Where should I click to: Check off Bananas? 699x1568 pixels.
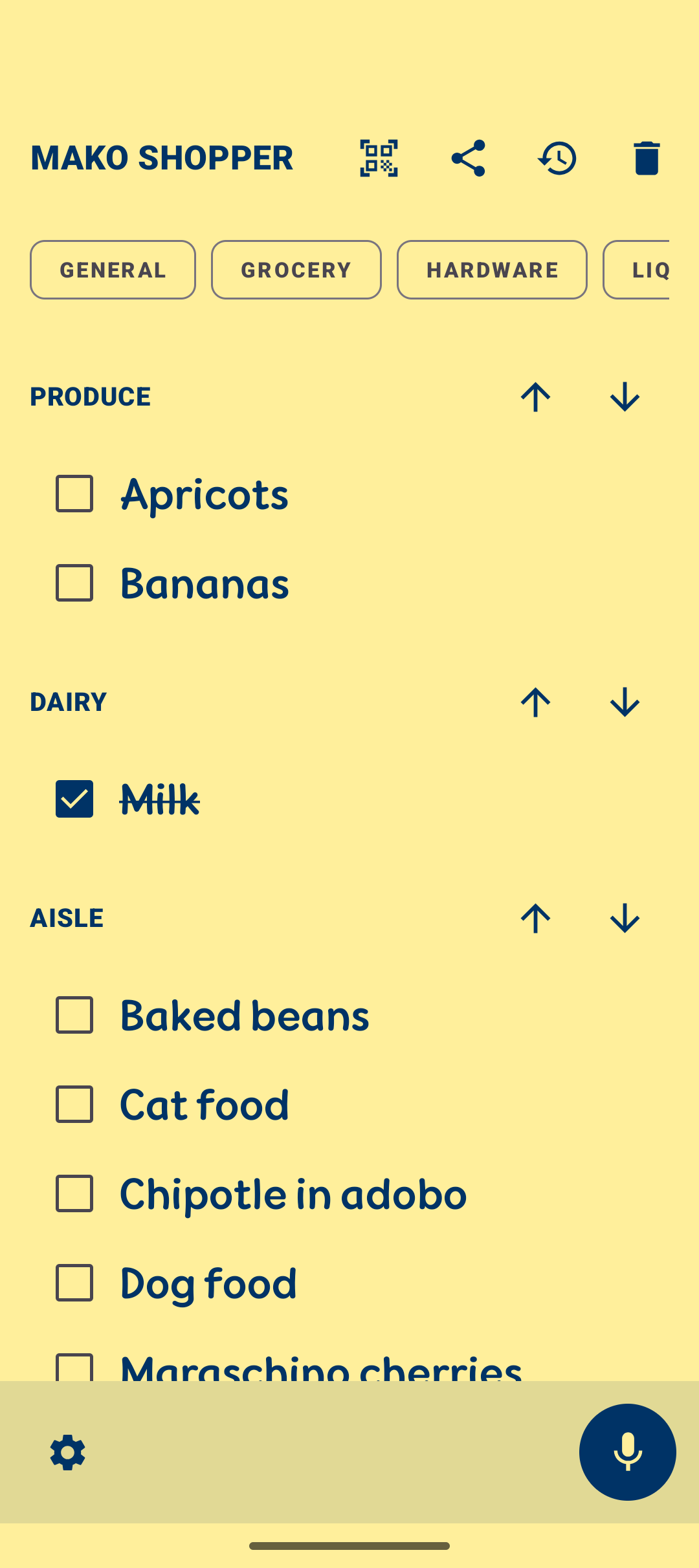pos(74,583)
